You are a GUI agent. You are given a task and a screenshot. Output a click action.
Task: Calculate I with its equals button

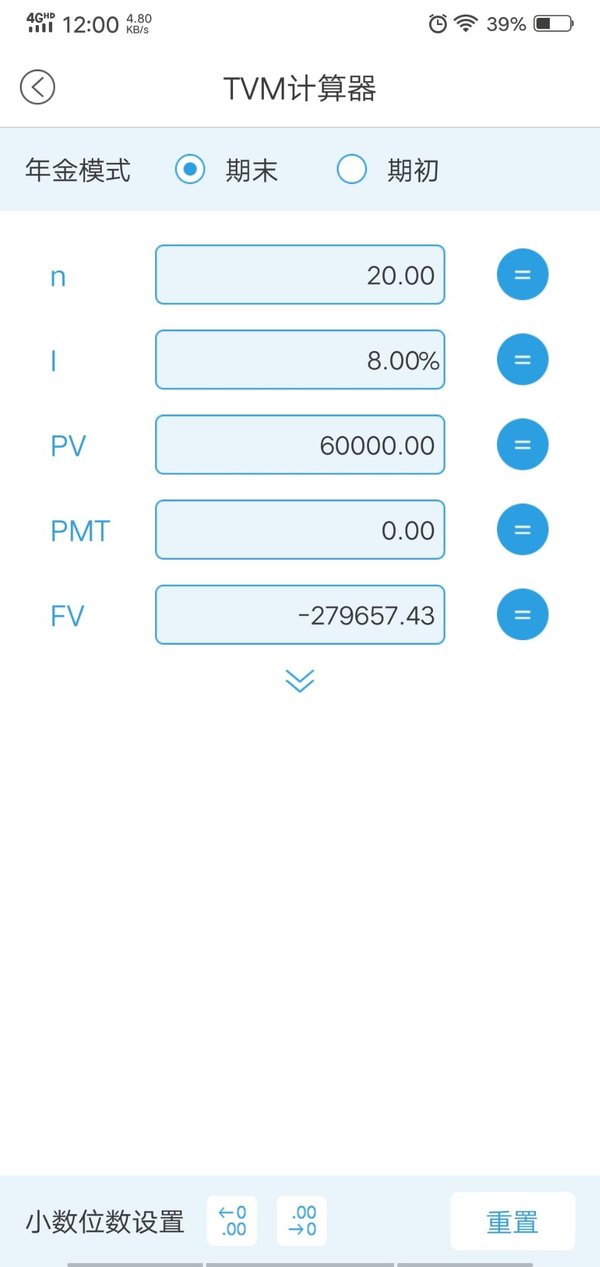point(523,360)
